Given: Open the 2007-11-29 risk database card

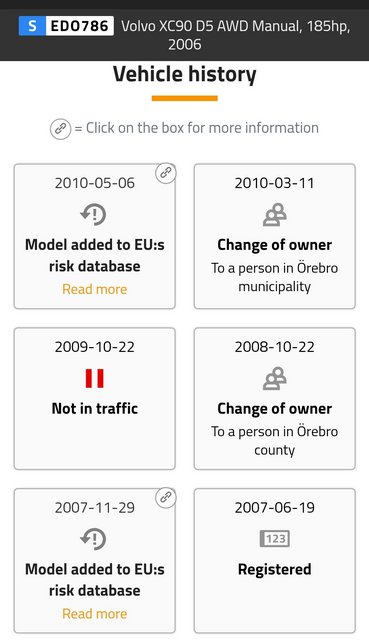Looking at the screenshot, I should 95,561.
